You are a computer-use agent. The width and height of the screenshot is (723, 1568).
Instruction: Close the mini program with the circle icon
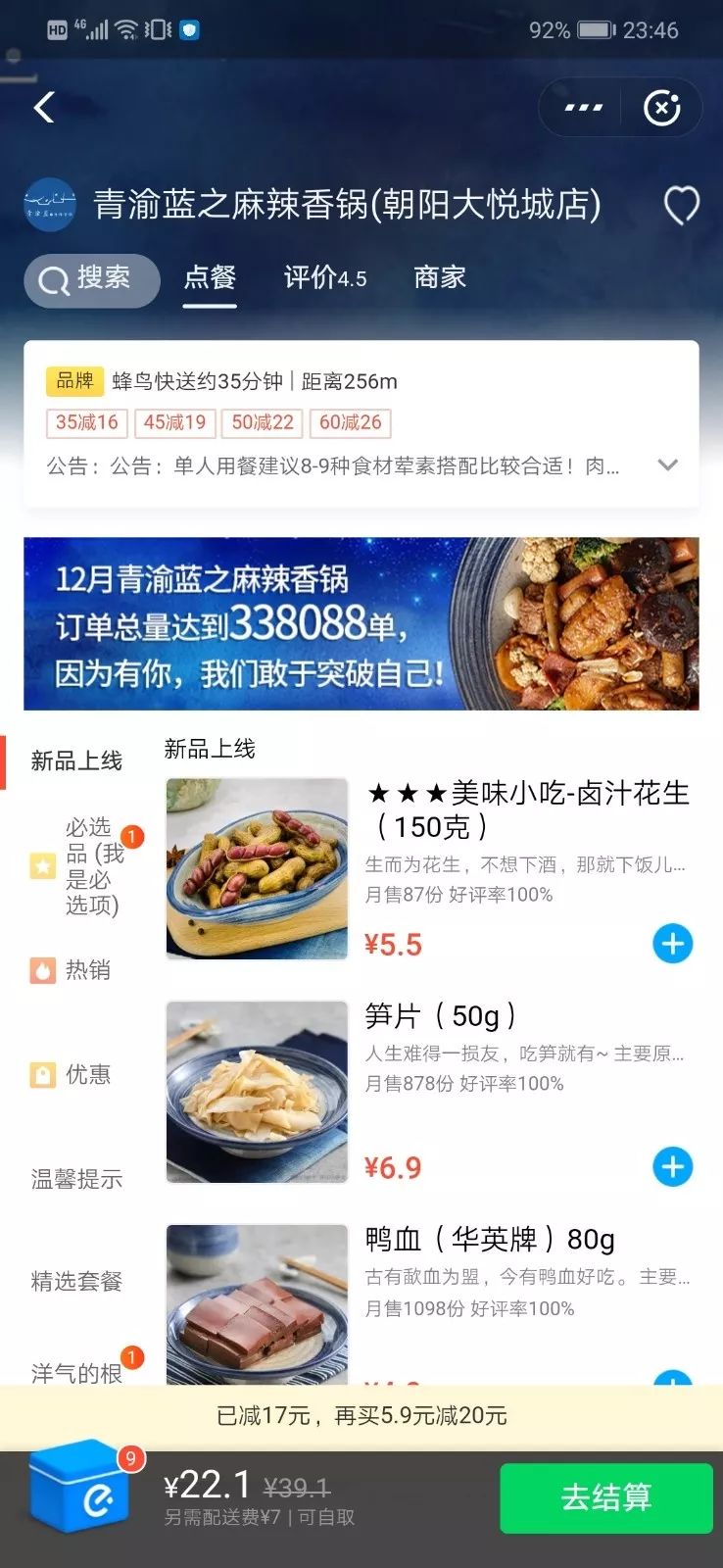(661, 107)
